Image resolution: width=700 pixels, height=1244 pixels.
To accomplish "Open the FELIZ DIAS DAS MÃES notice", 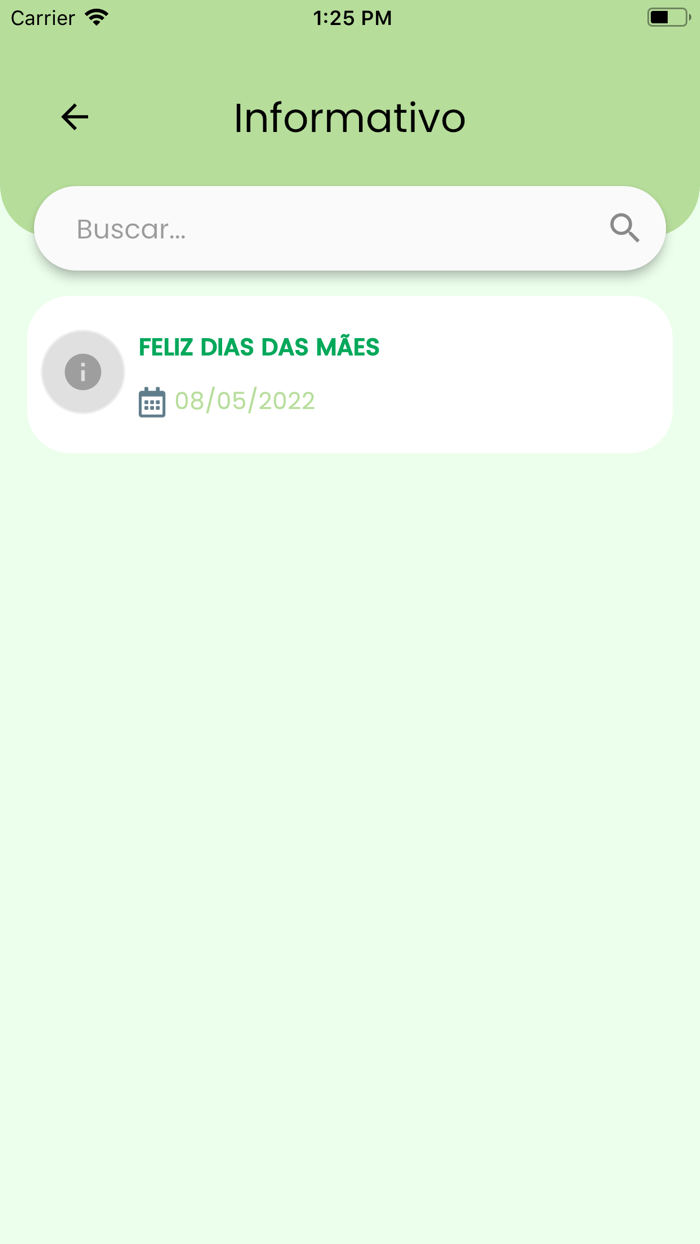I will (350, 374).
